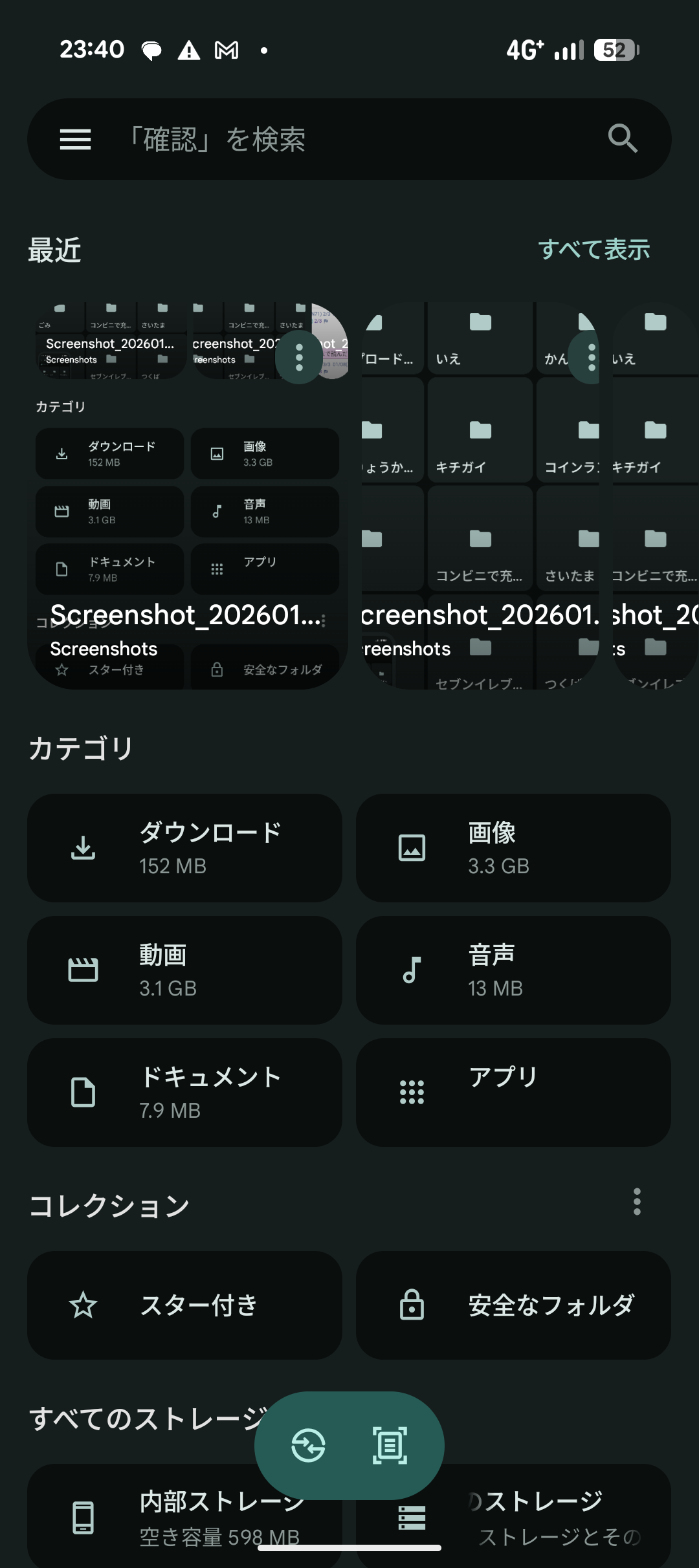Open すべて表示 for recent files
Viewport: 699px width, 1568px height.
594,250
